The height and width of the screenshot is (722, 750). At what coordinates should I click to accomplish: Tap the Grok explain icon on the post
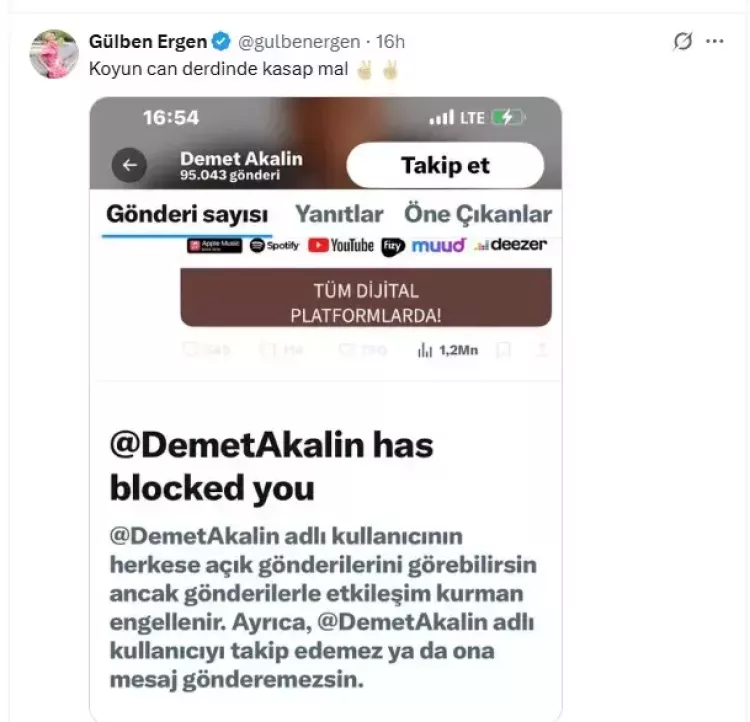point(683,42)
